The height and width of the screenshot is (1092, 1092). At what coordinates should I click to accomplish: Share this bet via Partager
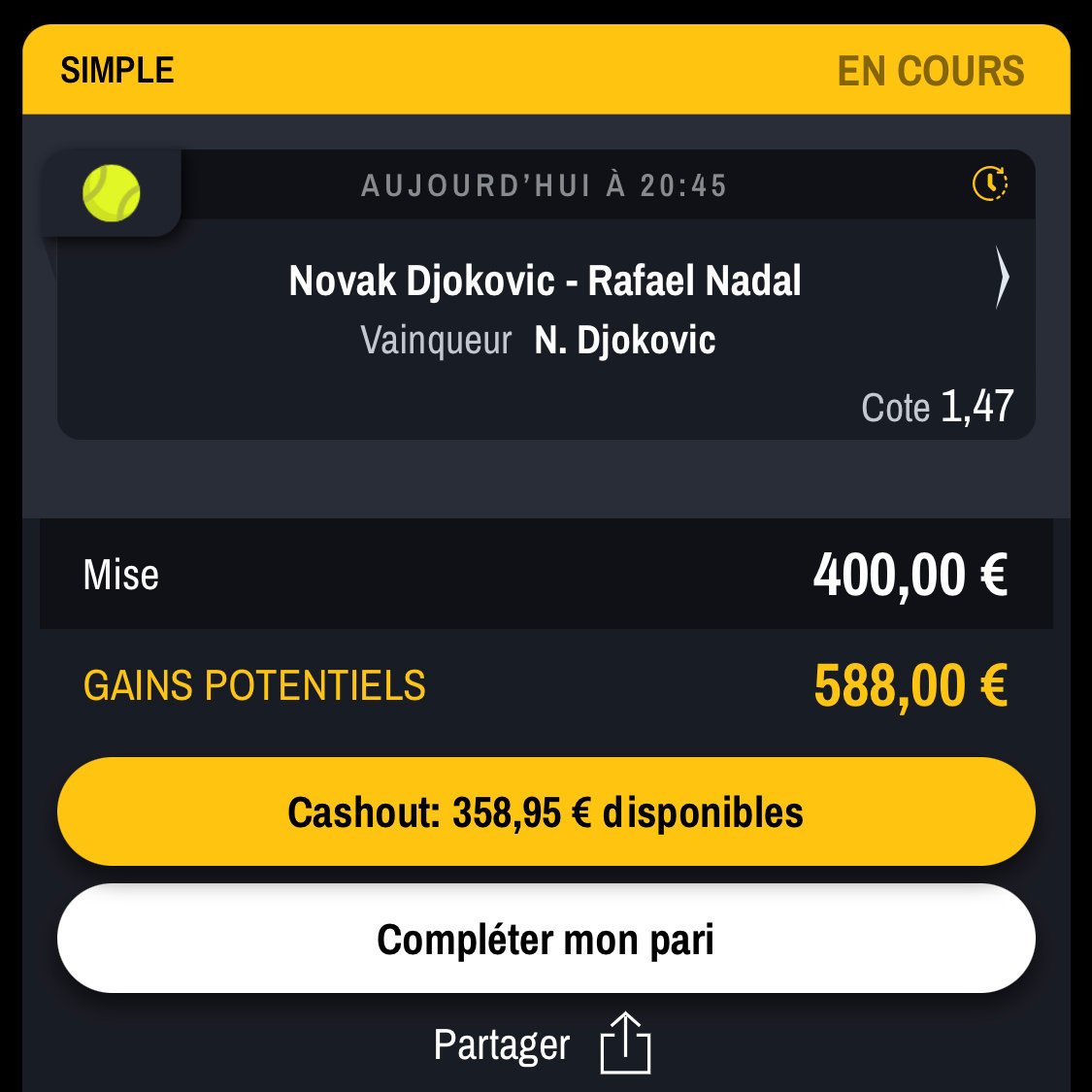click(542, 1044)
